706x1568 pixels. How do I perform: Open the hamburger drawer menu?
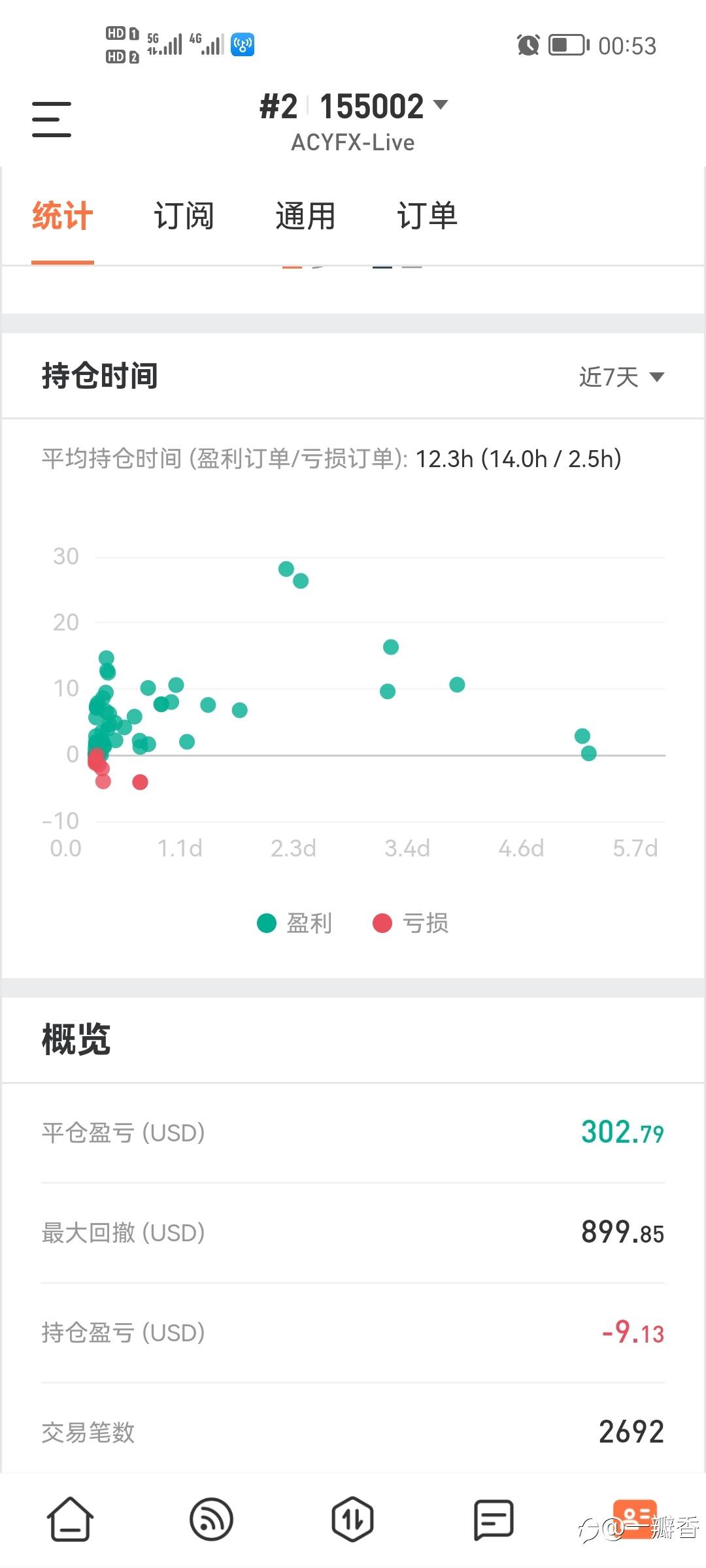point(52,119)
